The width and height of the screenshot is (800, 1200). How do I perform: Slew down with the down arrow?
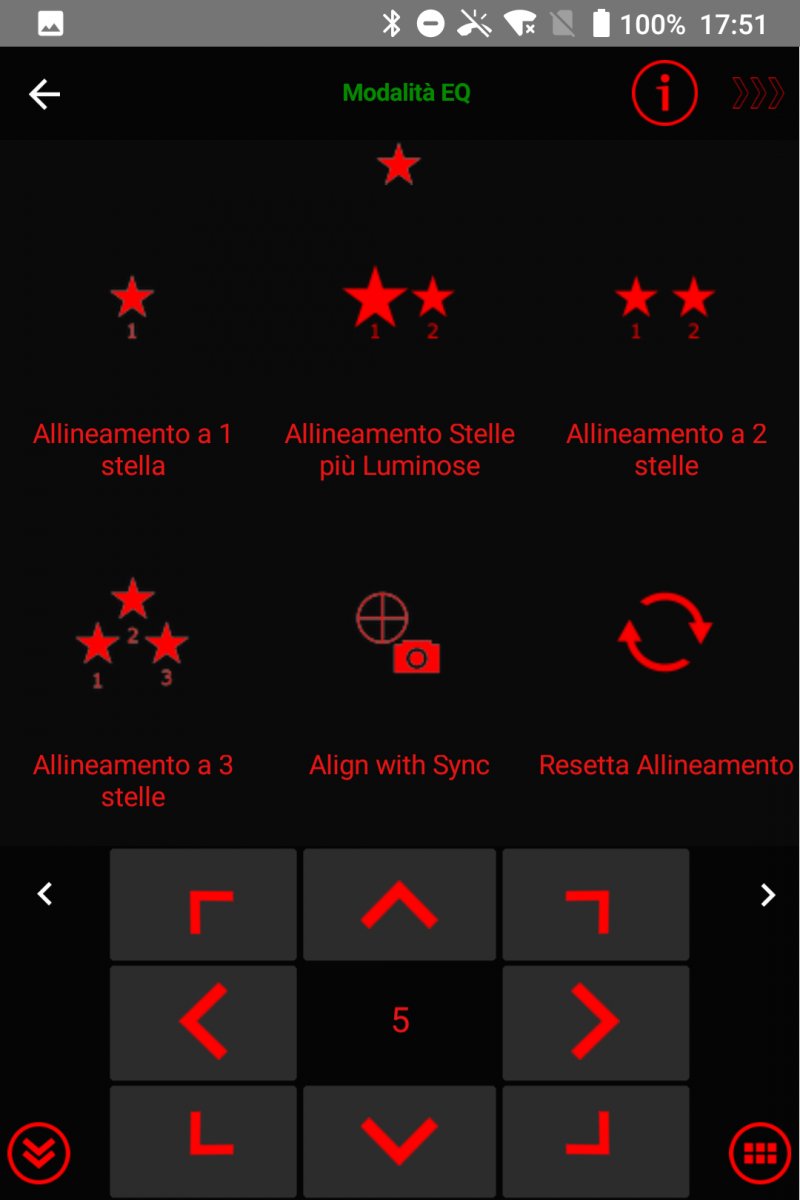pos(400,1140)
